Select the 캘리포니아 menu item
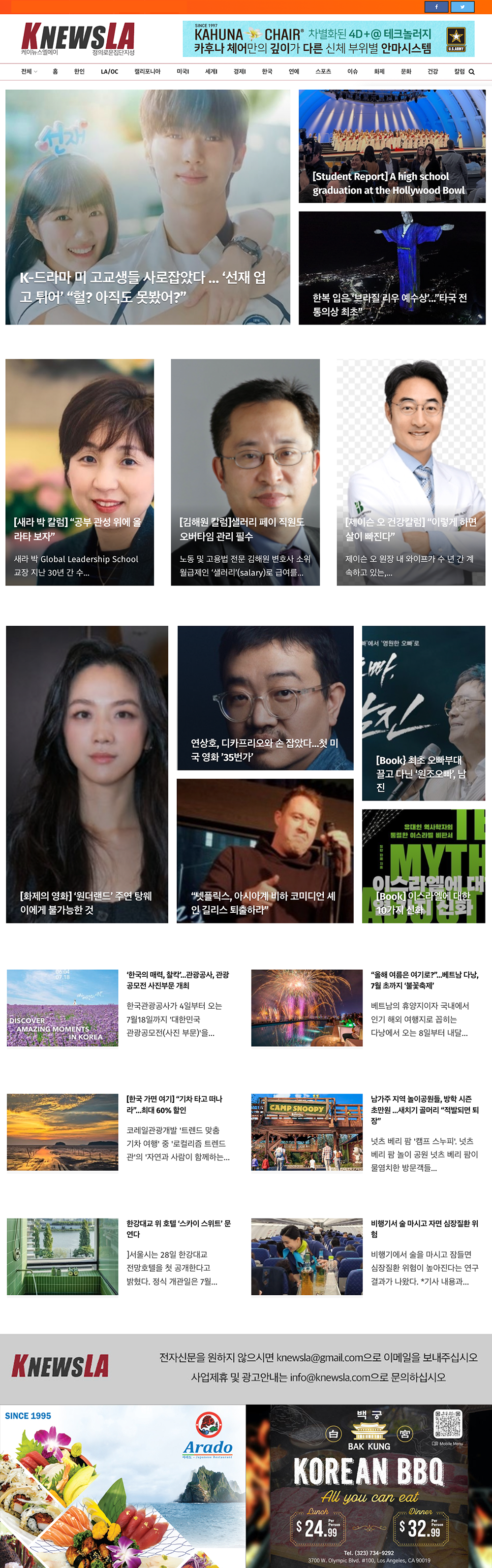 click(147, 72)
